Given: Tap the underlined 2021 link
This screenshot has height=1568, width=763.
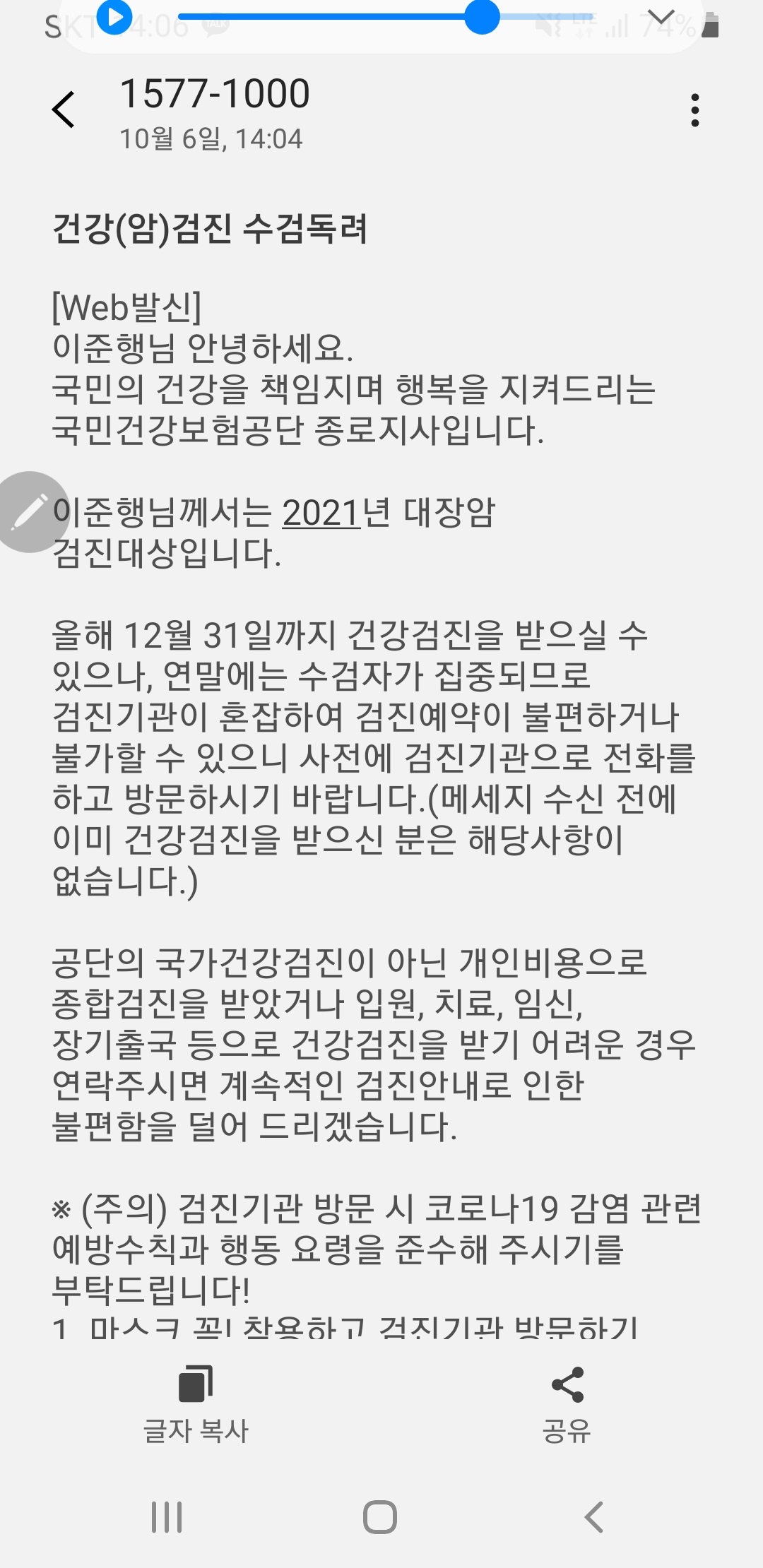Looking at the screenshot, I should click(321, 513).
